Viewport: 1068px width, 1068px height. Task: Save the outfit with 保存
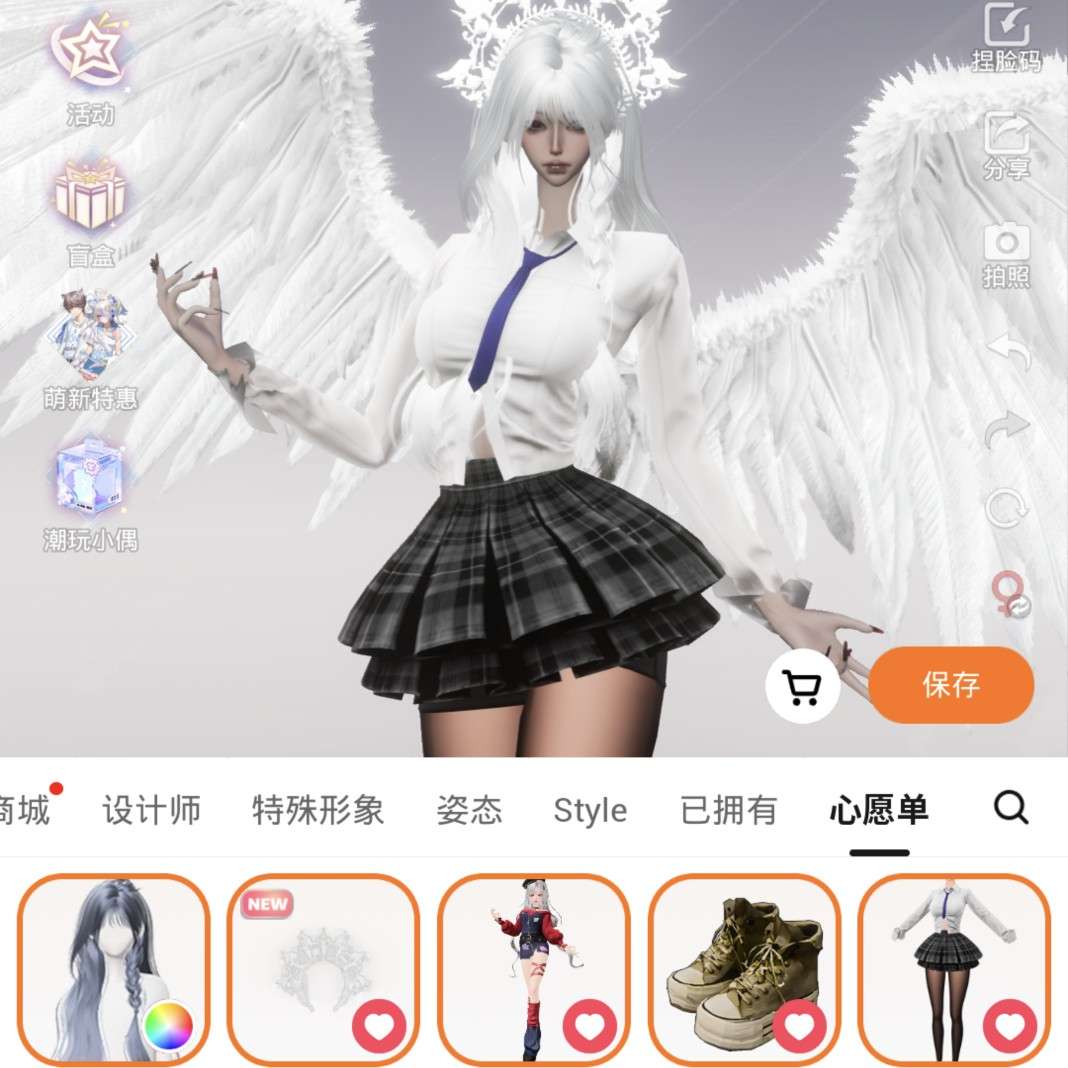950,685
